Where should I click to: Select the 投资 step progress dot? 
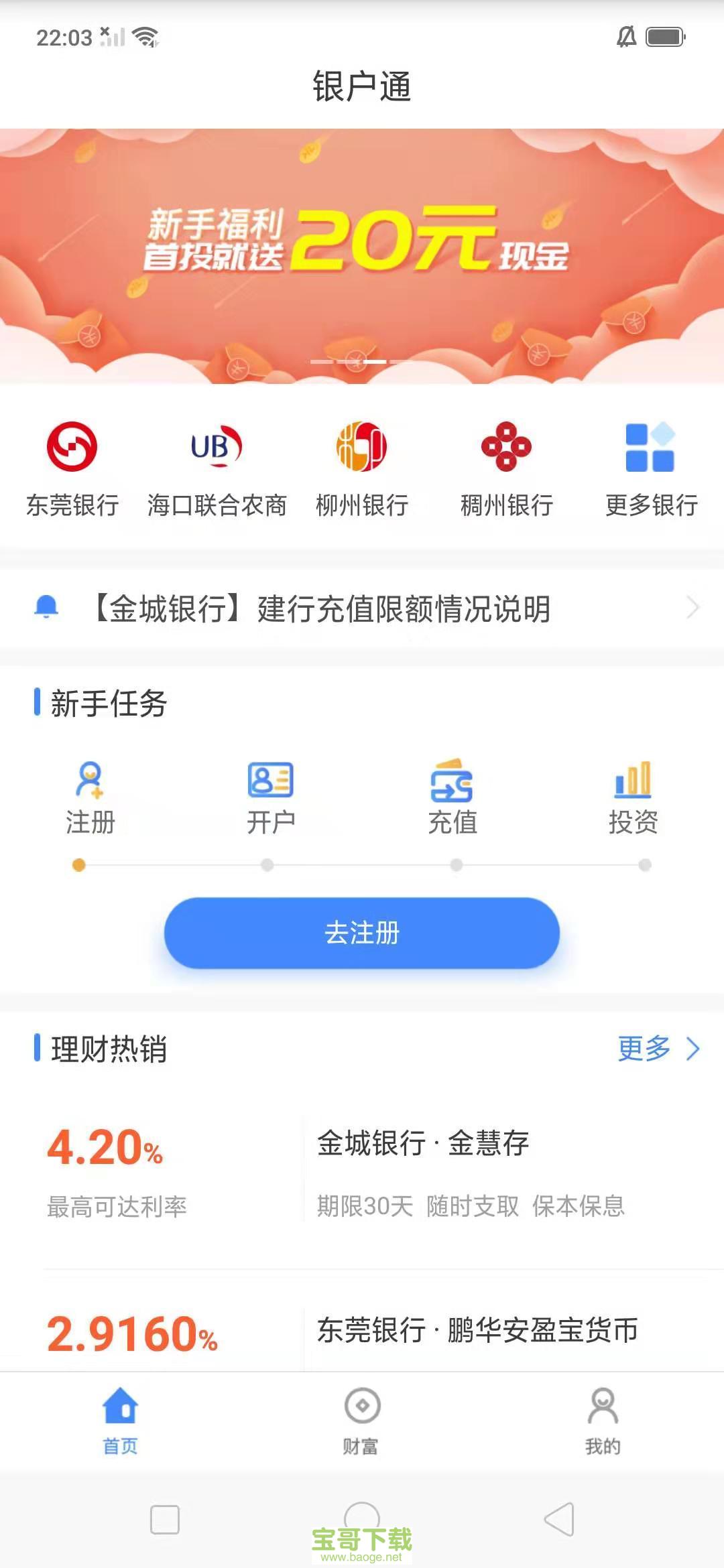pos(644,866)
